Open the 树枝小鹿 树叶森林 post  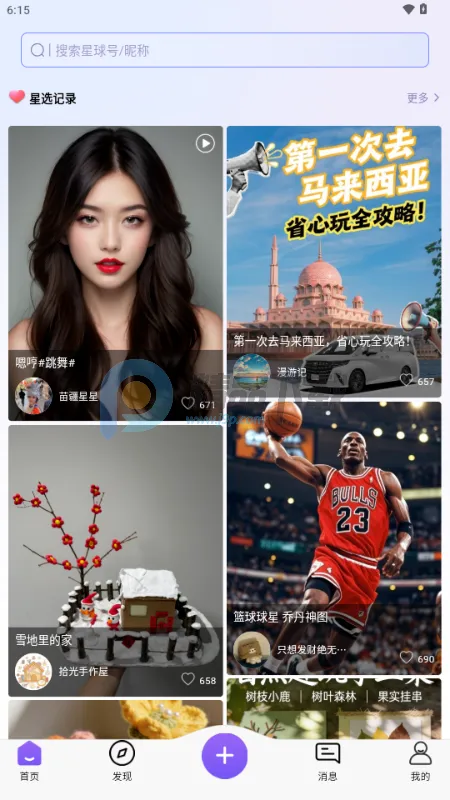(x=334, y=708)
